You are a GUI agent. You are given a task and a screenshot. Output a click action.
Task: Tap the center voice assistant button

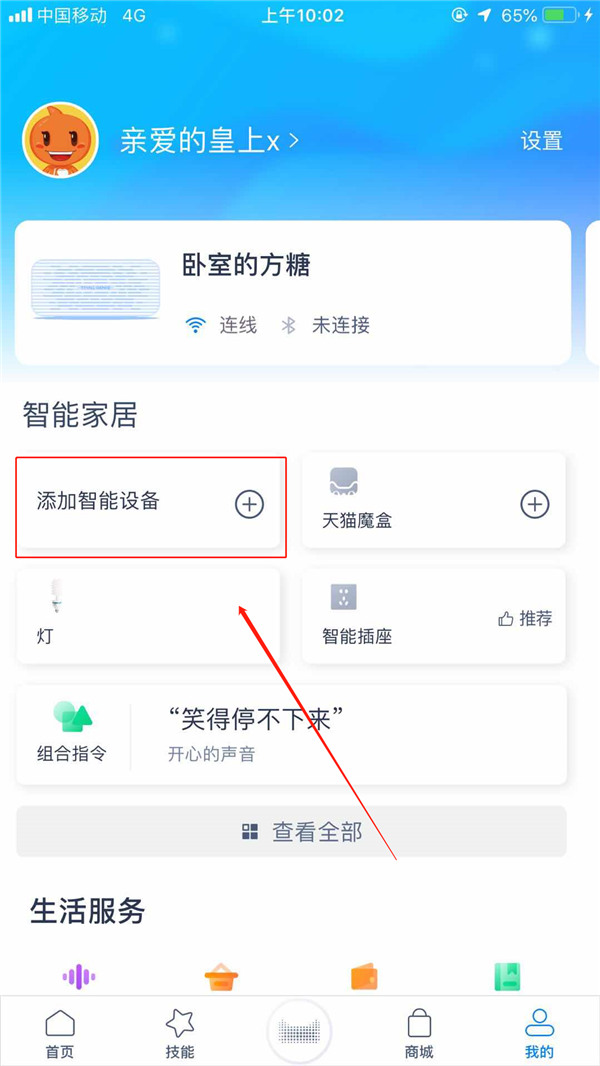(299, 1031)
